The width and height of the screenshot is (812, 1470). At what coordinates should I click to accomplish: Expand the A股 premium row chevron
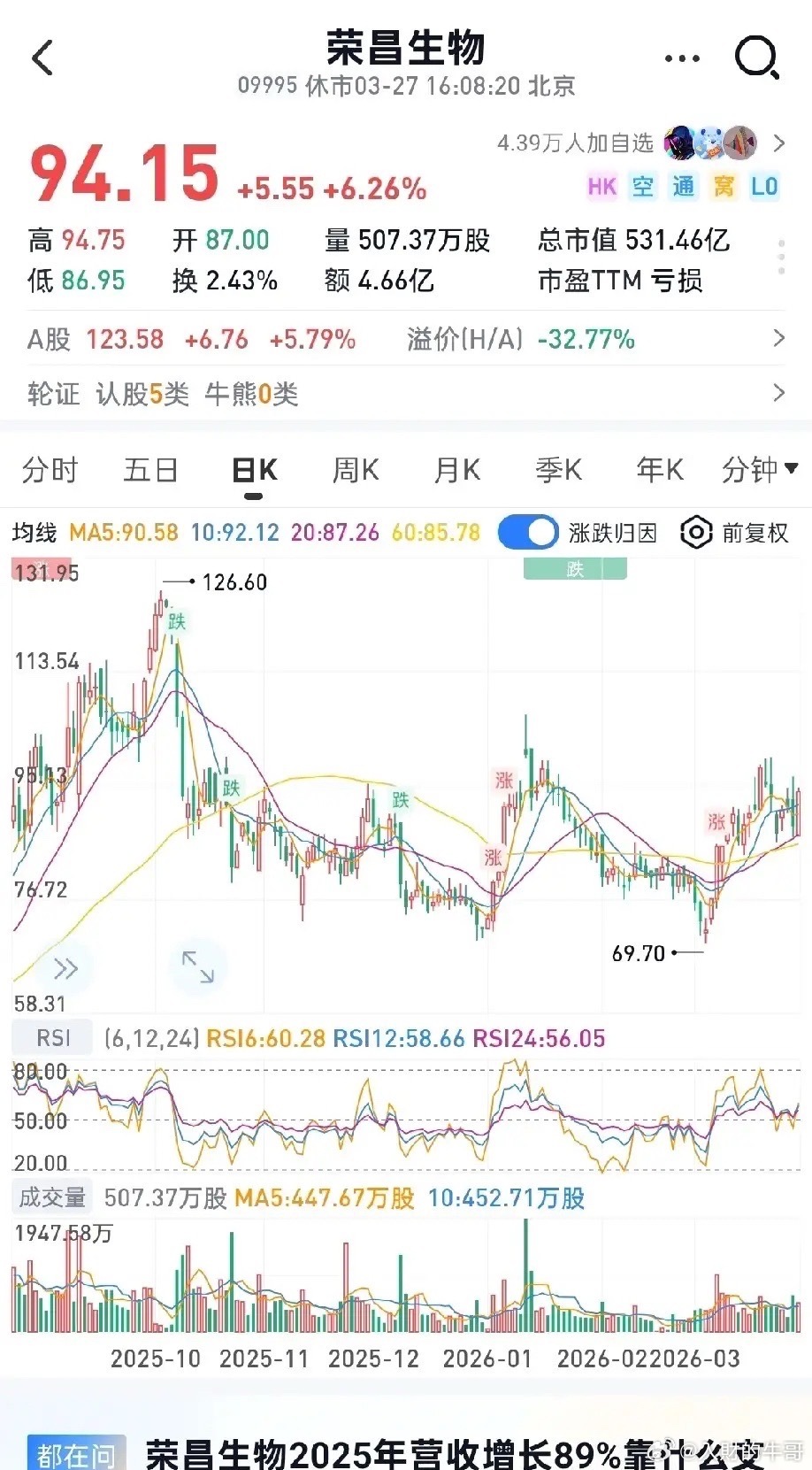(x=781, y=338)
